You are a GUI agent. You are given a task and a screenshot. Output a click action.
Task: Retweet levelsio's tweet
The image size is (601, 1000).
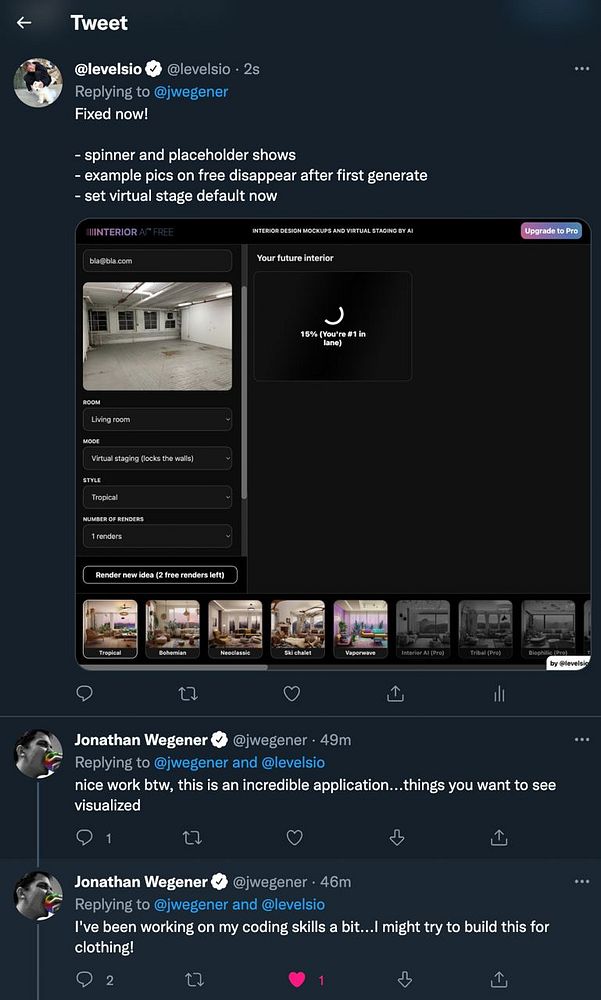pos(188,693)
